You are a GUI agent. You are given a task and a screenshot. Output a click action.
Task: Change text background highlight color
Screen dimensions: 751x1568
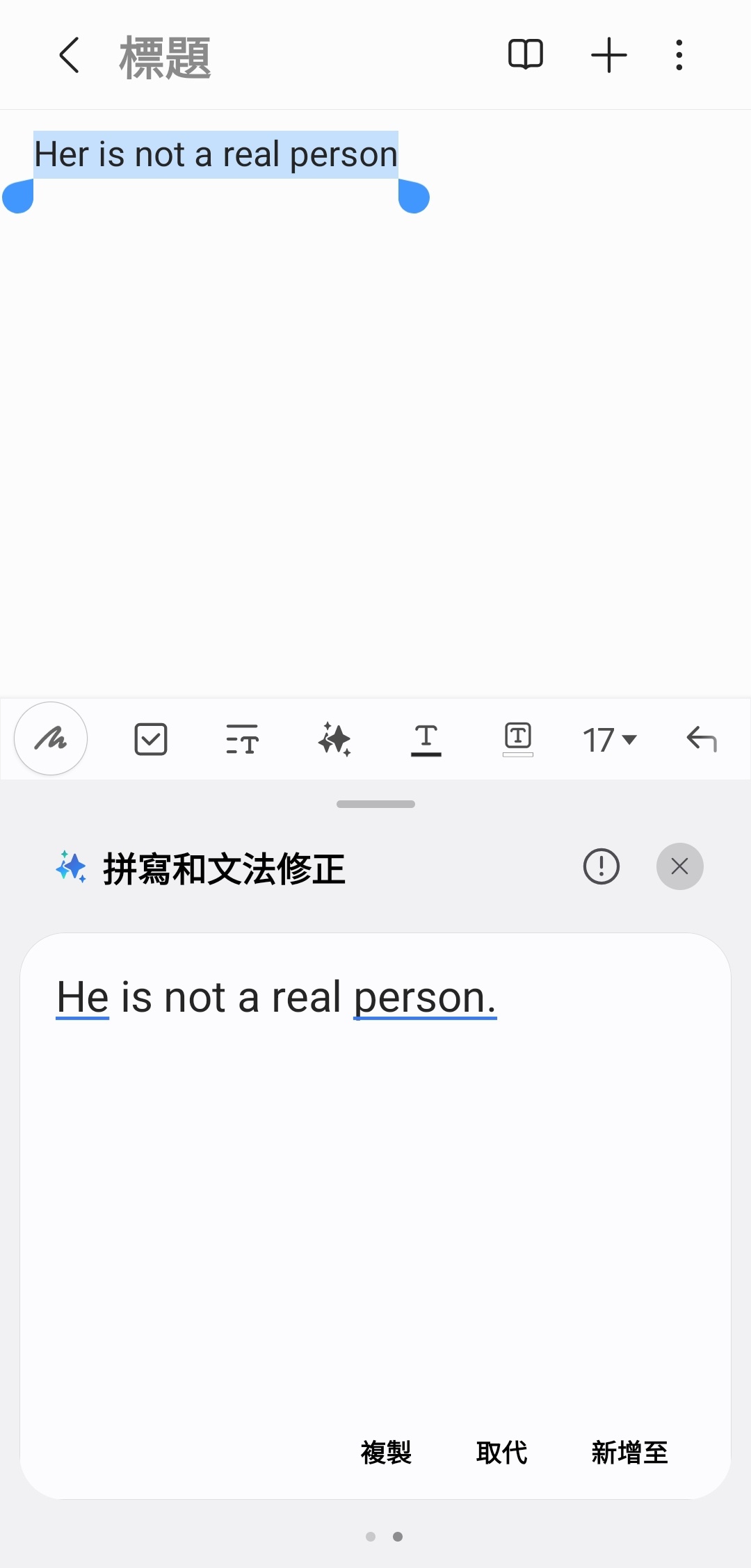click(518, 739)
